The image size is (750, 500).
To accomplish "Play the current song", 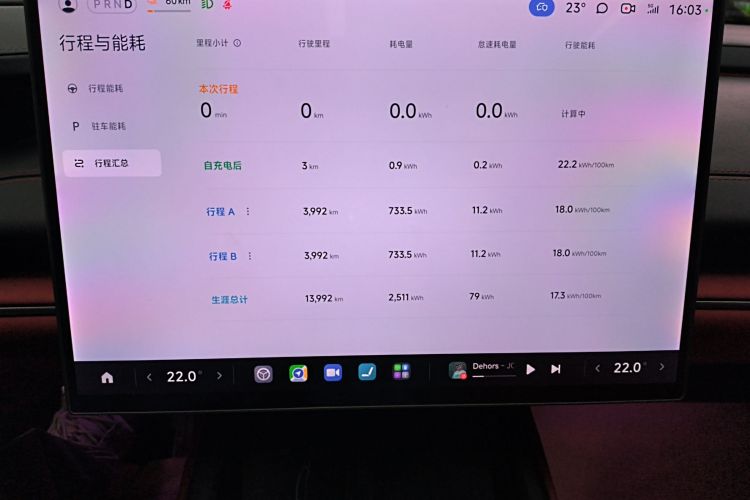I will coord(530,369).
